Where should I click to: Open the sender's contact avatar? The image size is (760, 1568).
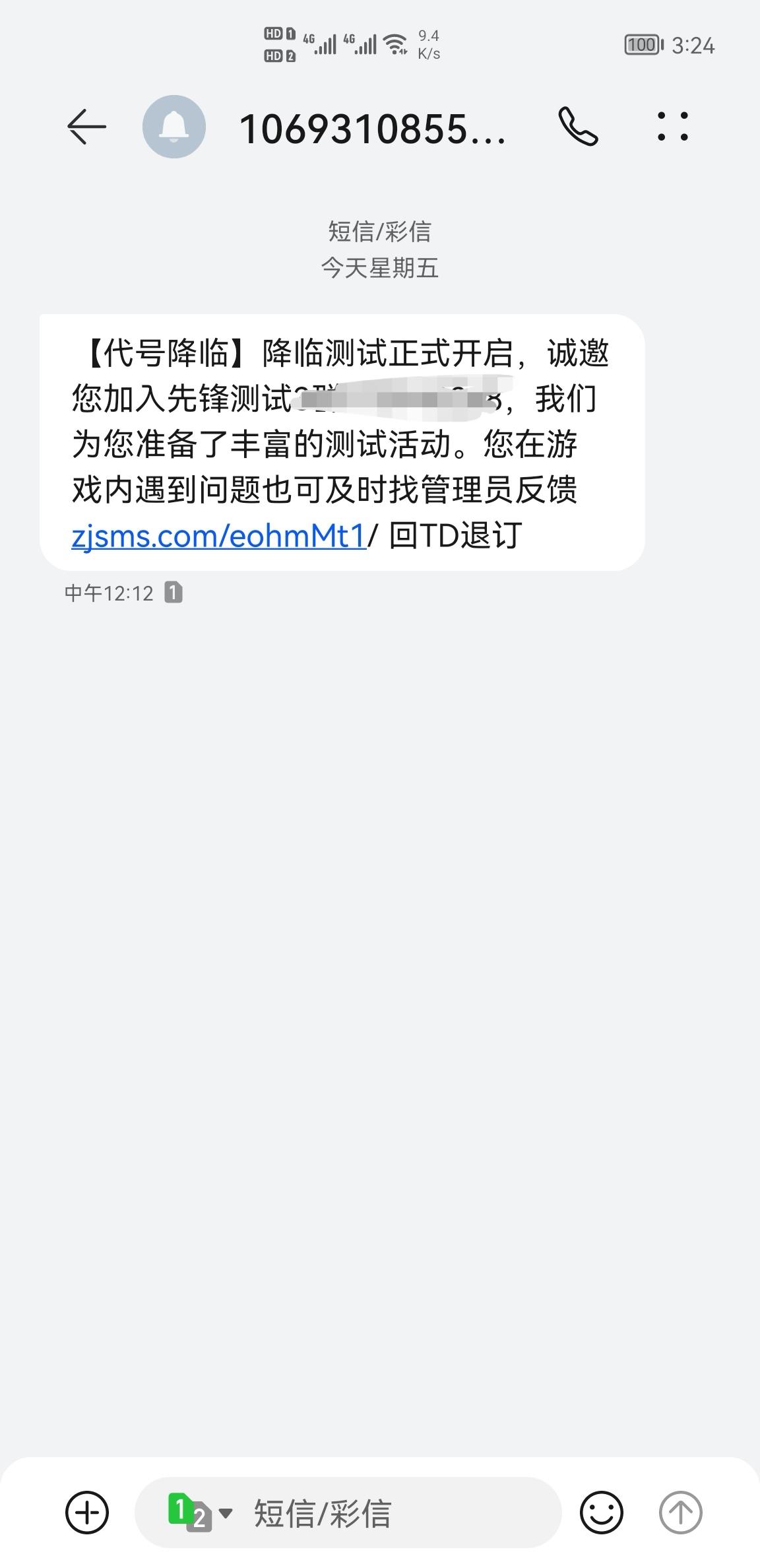[x=174, y=127]
